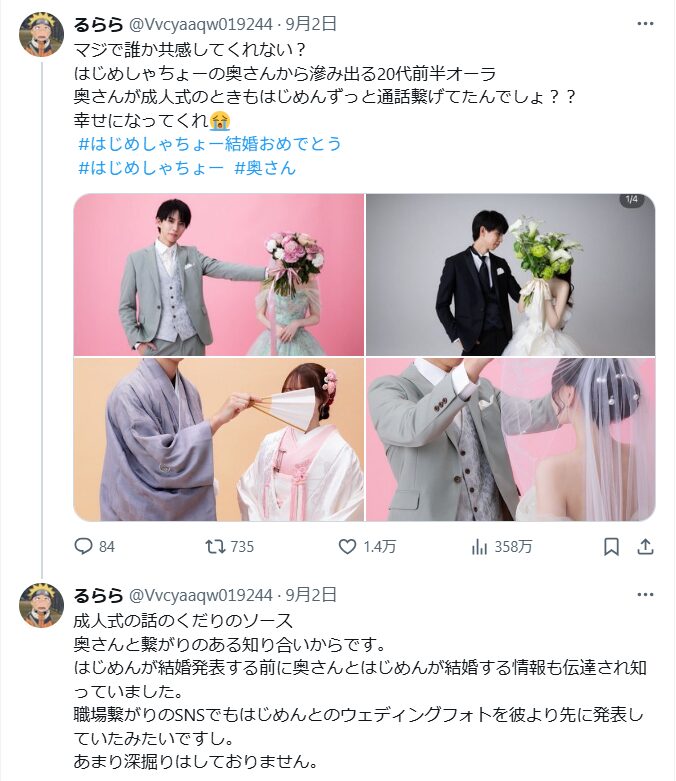Viewport: 676px width, 781px height.
Task: Like the tweet with 1.4万 likes
Action: (348, 547)
